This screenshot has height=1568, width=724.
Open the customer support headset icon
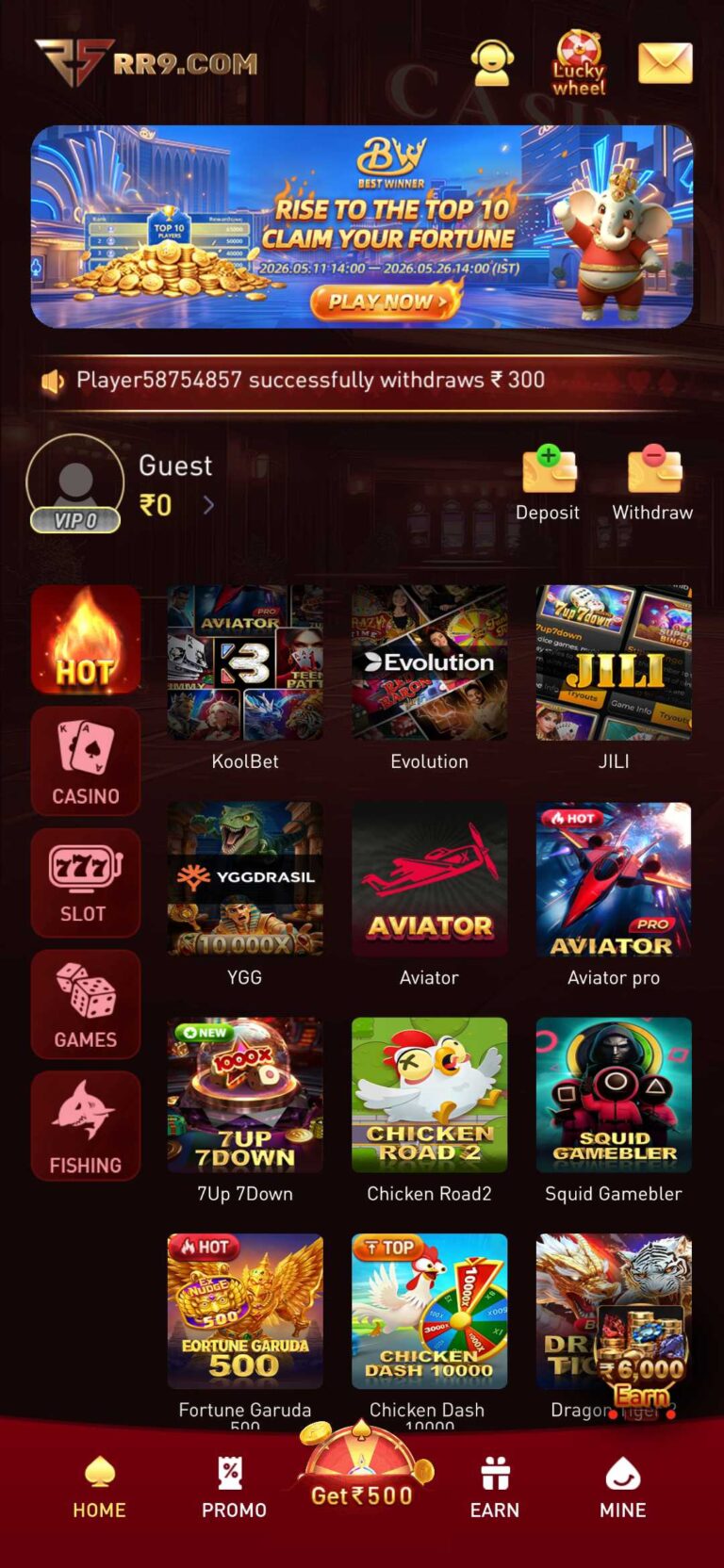point(492,63)
